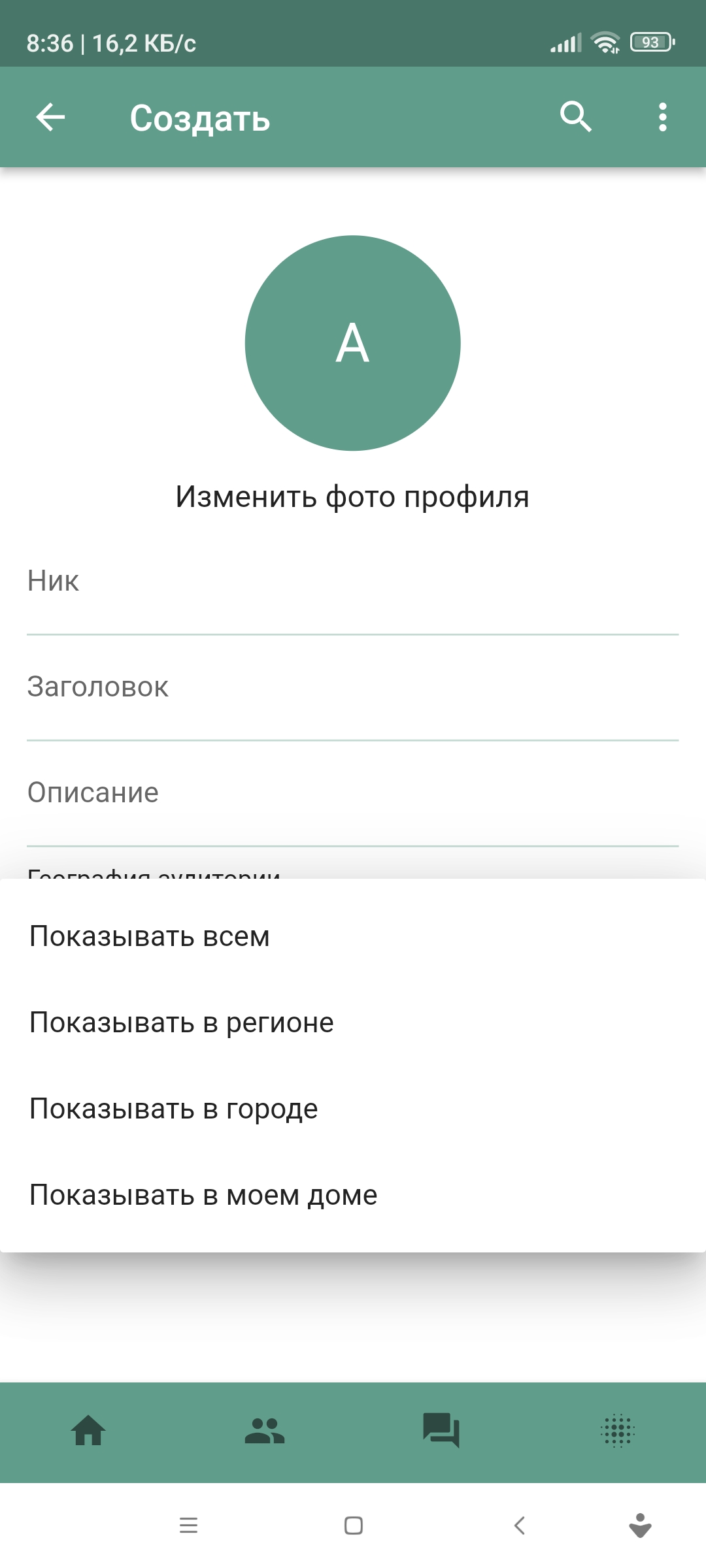Open the three-dot overflow menu

pyautogui.click(x=663, y=118)
